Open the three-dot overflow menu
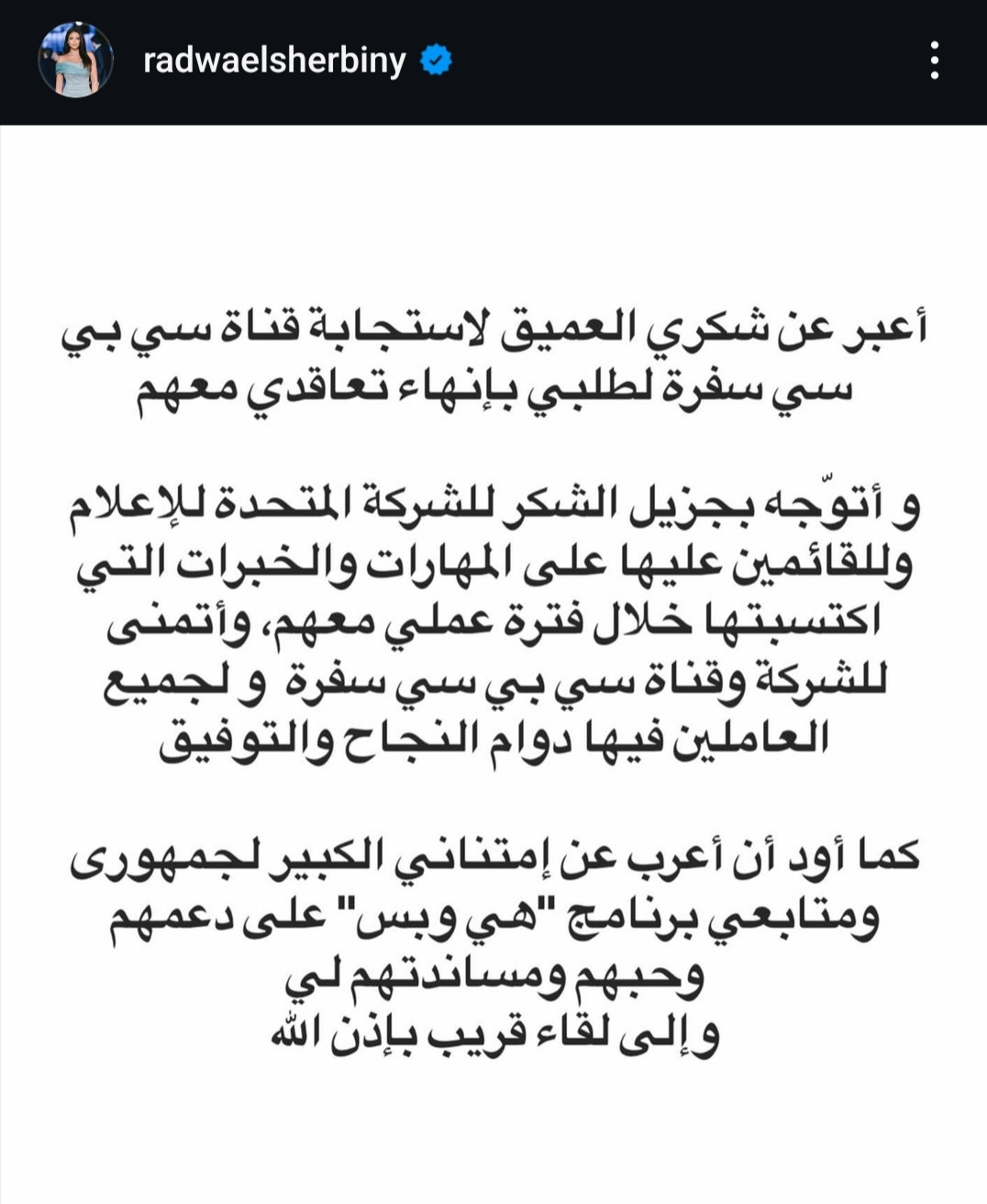Viewport: 987px width, 1204px height. [934, 61]
